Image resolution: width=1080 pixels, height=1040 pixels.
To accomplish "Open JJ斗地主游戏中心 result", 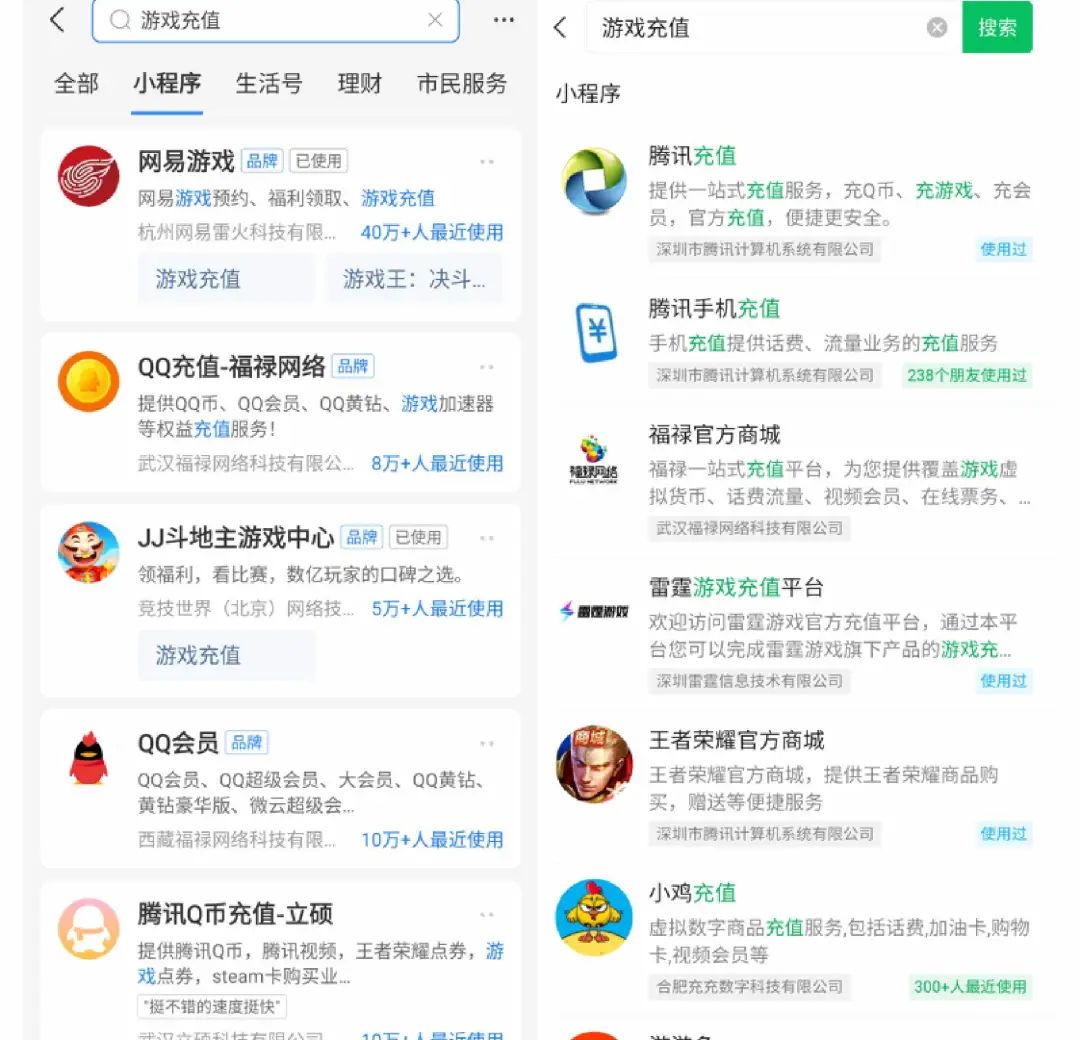I will click(235, 538).
